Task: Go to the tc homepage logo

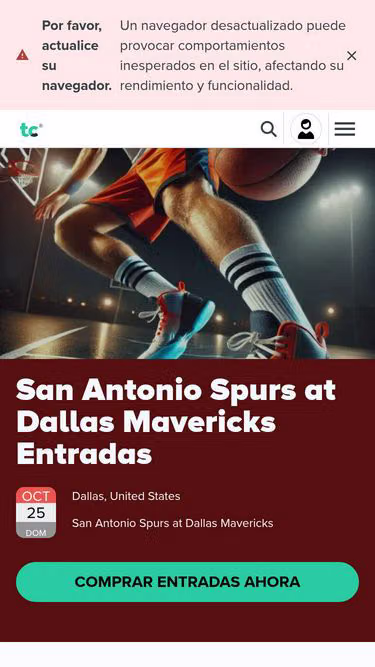Action: point(31,130)
